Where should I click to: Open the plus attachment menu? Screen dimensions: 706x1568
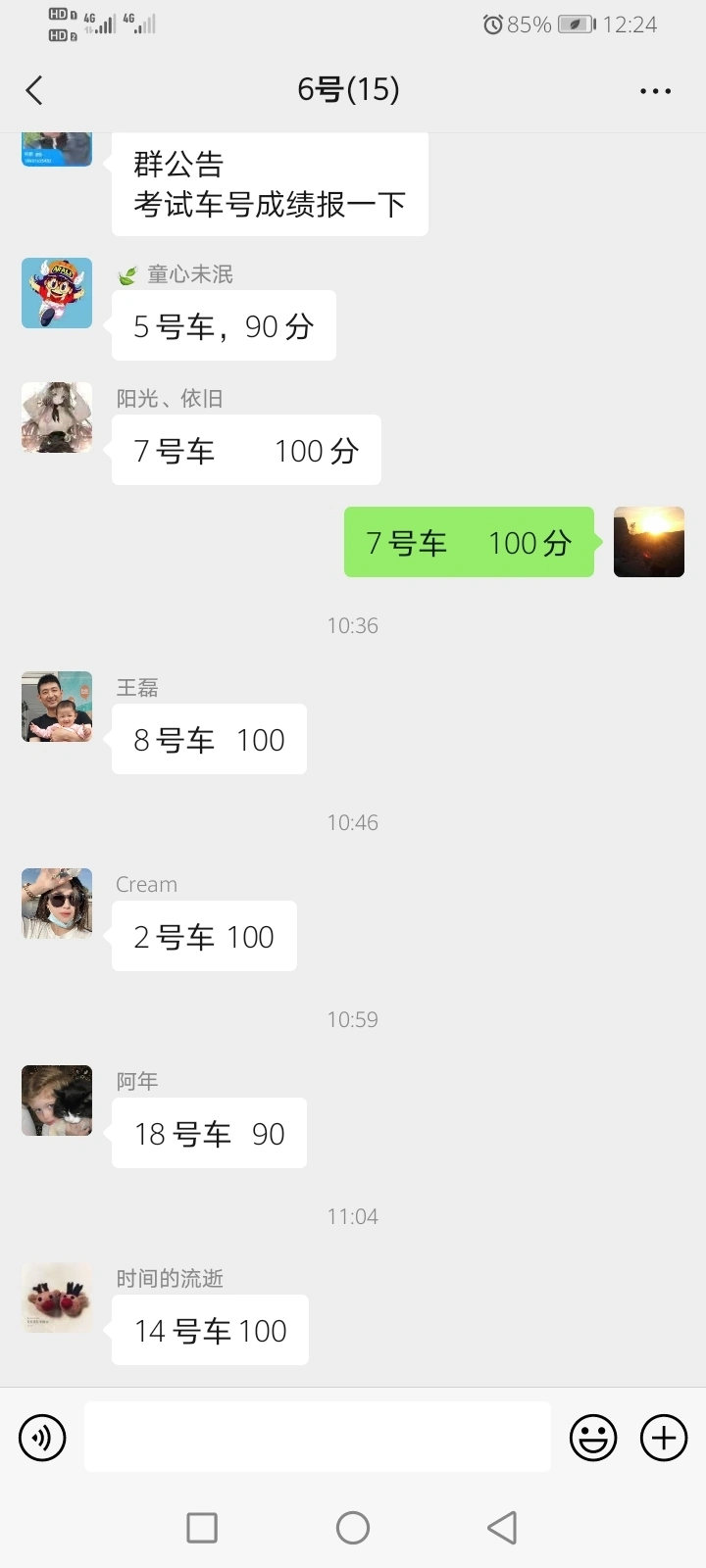pos(664,1438)
